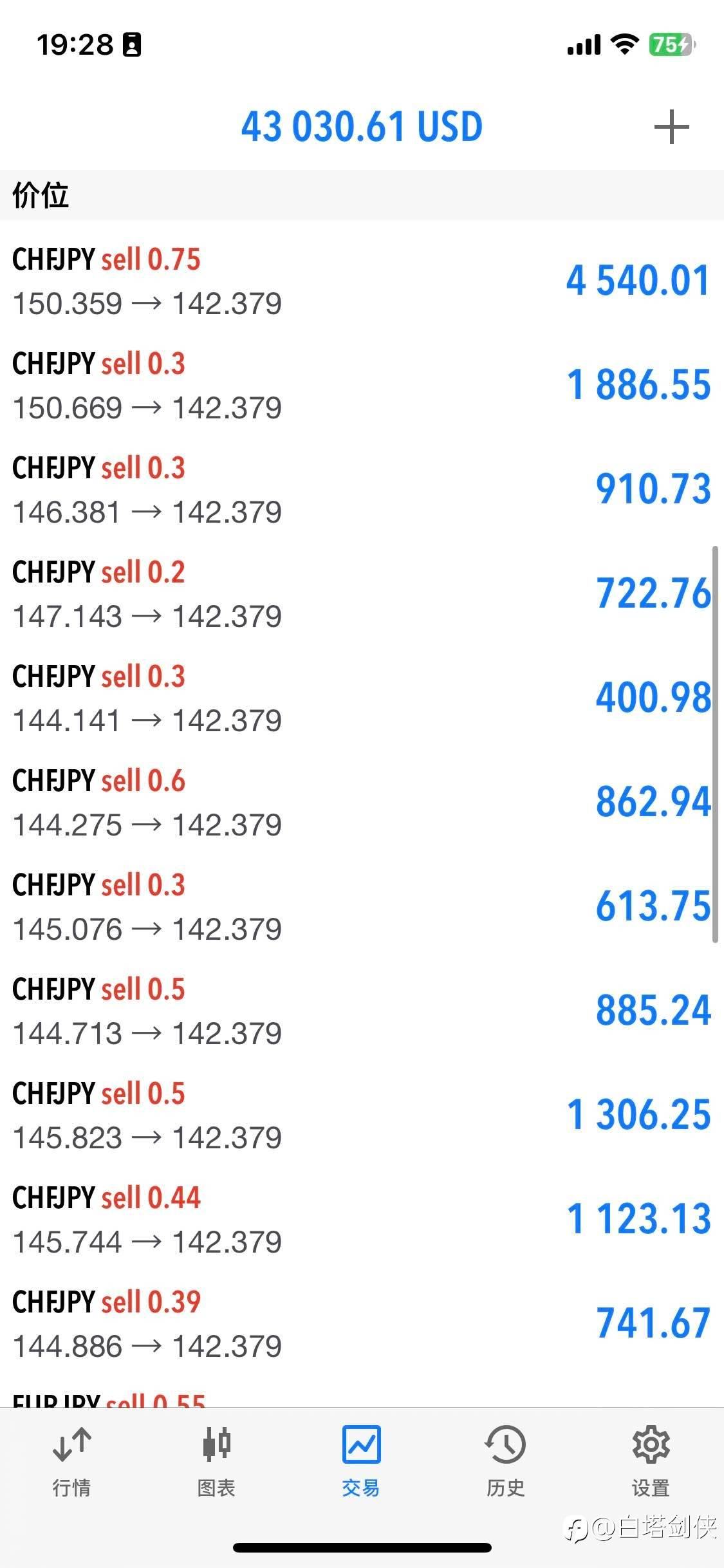Open CHFJPY sell 0.44 position
This screenshot has height=1568, width=724.
pyautogui.click(x=362, y=1219)
